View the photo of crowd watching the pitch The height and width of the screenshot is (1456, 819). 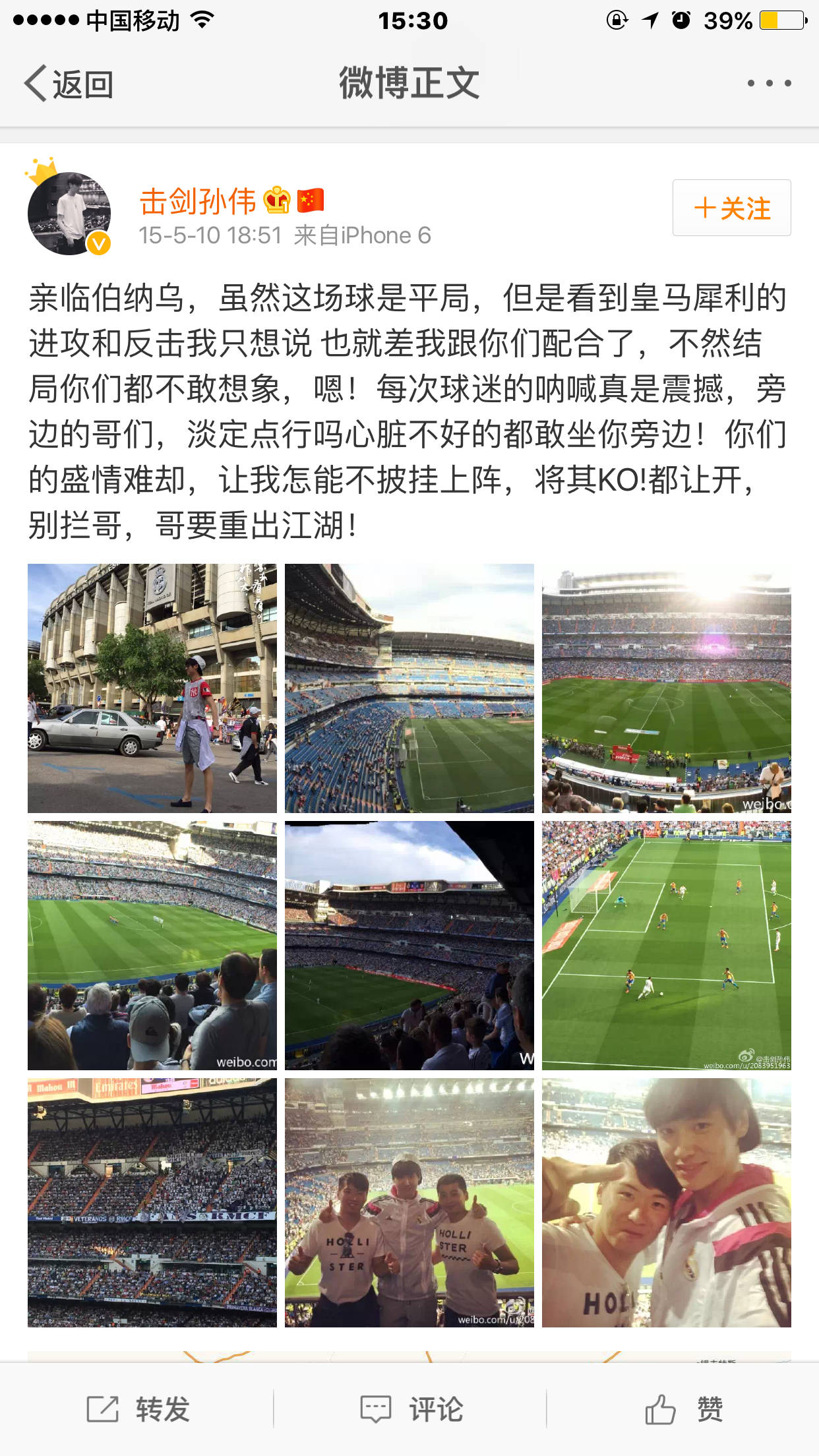pyautogui.click(x=152, y=945)
